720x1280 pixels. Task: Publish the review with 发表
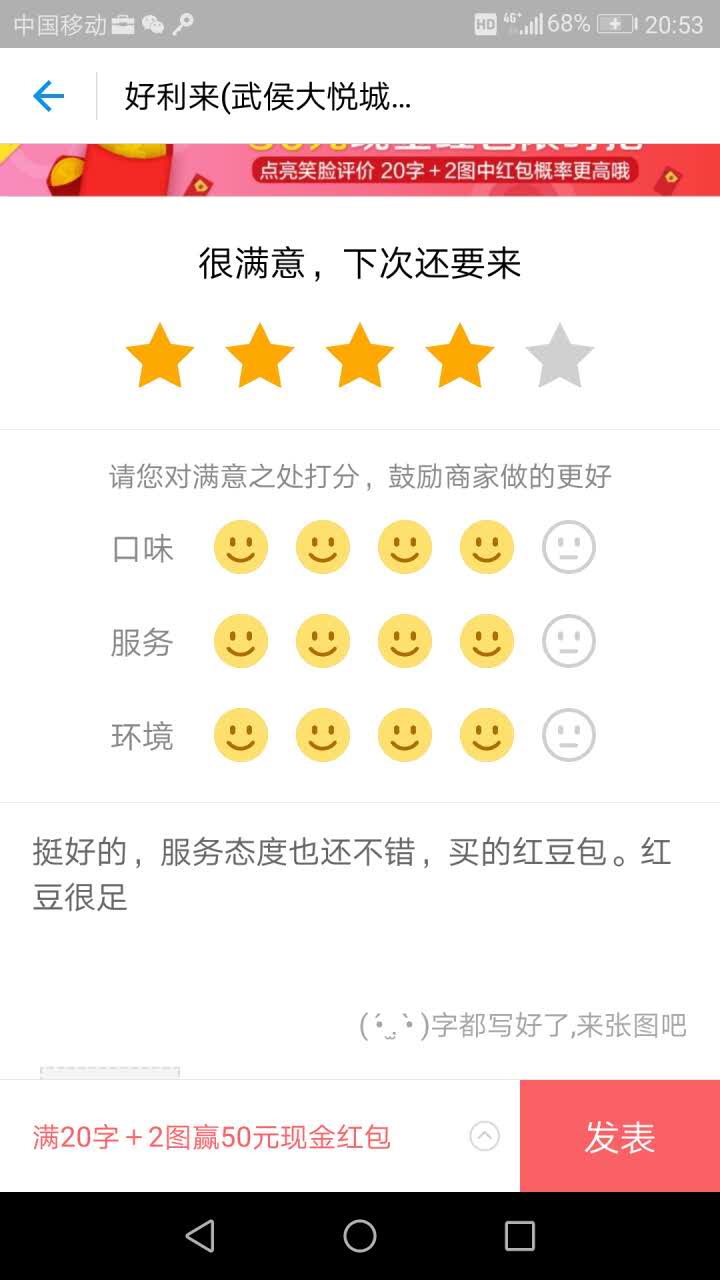coord(620,1136)
